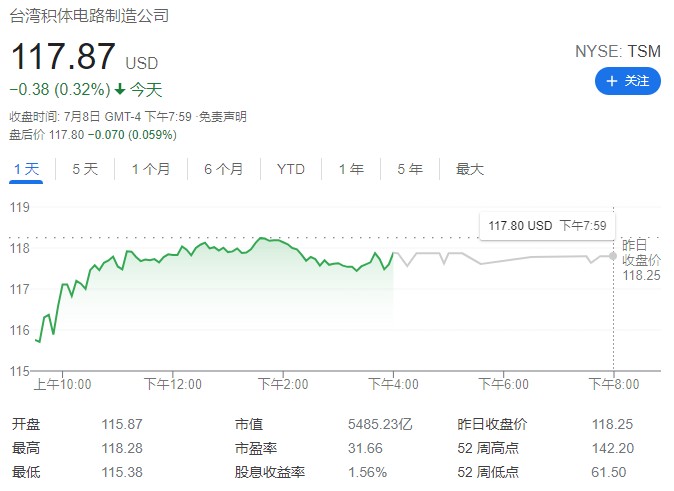
Task: Open the 免责声明 disclaimer link
Action: pyautogui.click(x=223, y=117)
